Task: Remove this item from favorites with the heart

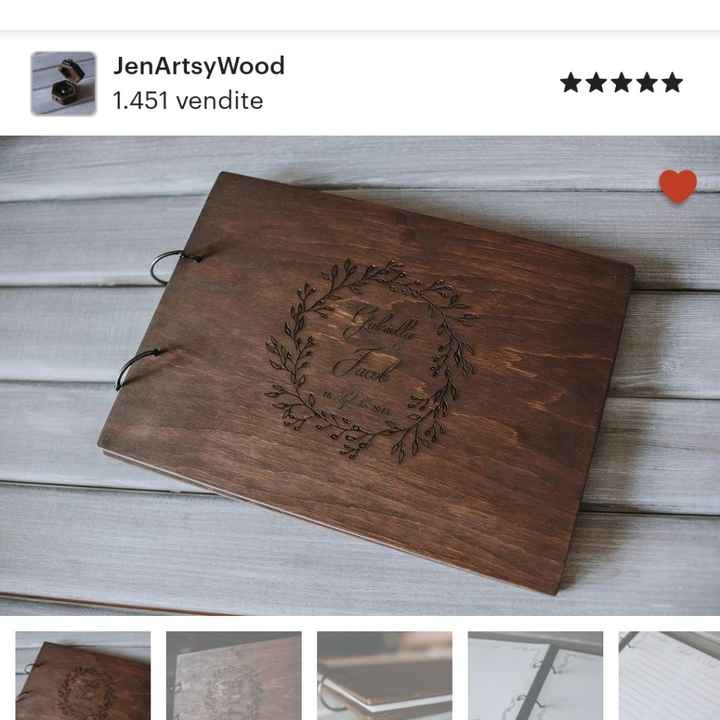Action: [677, 186]
